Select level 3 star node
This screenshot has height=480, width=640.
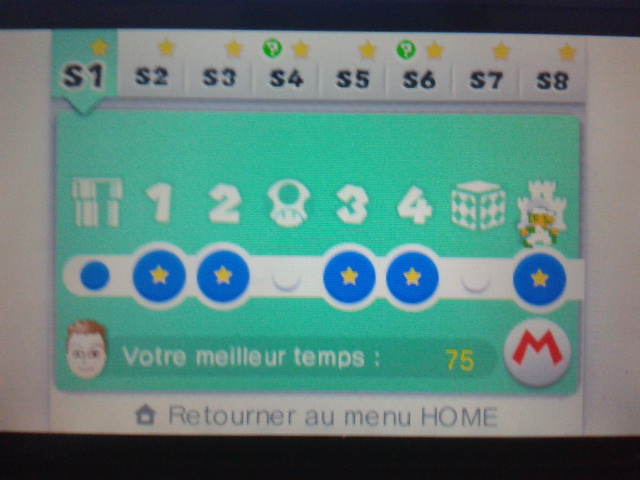pos(349,276)
